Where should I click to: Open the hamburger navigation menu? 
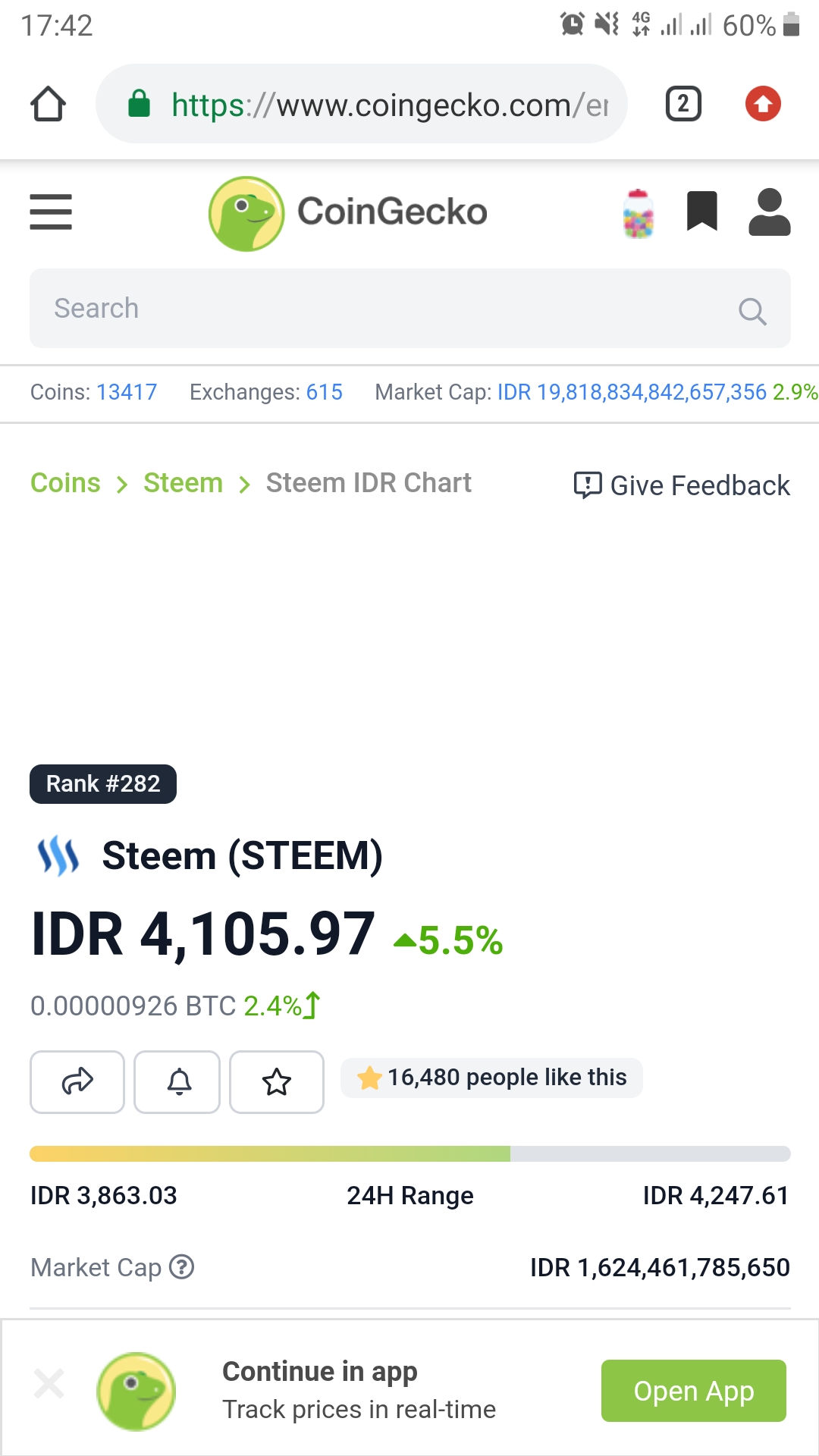(x=51, y=212)
